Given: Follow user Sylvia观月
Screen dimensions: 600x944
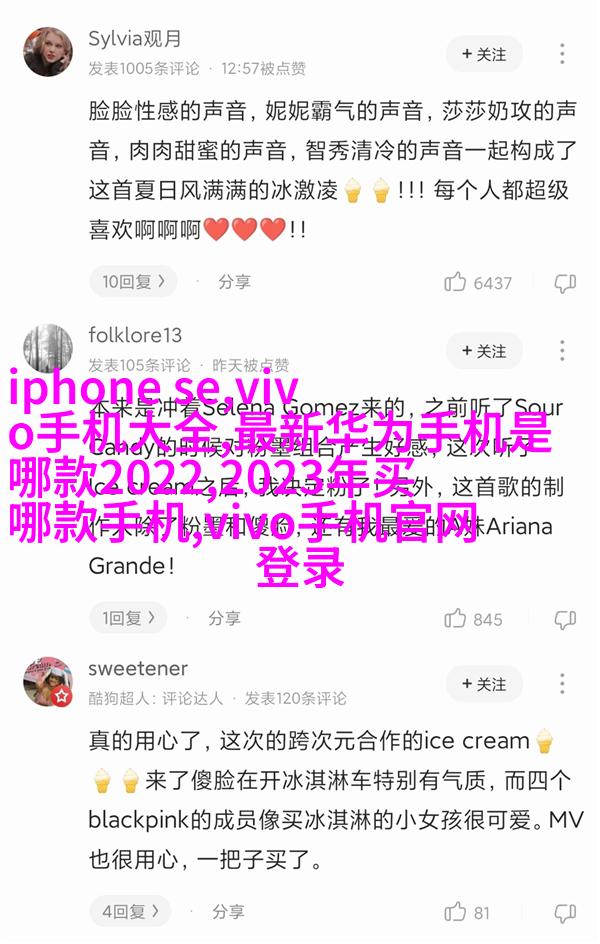Looking at the screenshot, I should [x=484, y=54].
